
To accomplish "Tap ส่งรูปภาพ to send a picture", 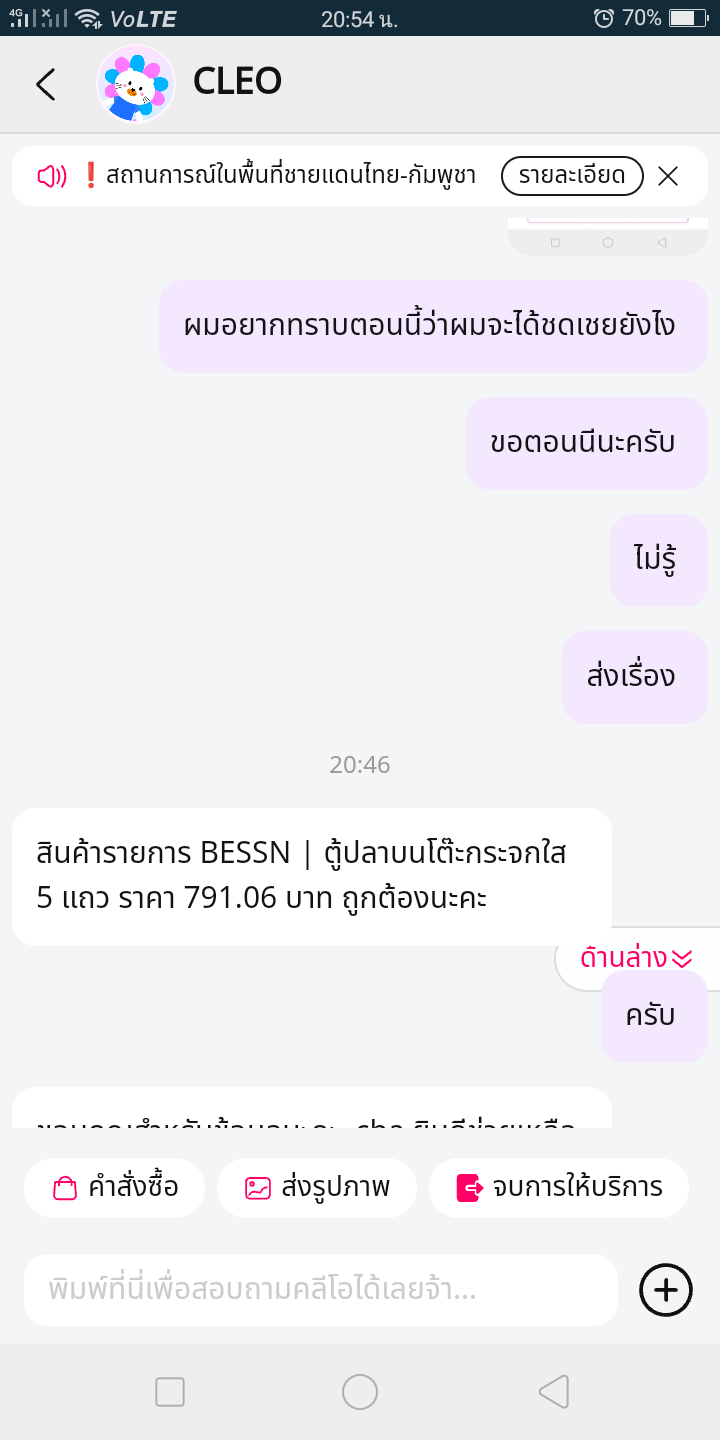I will (x=317, y=1188).
